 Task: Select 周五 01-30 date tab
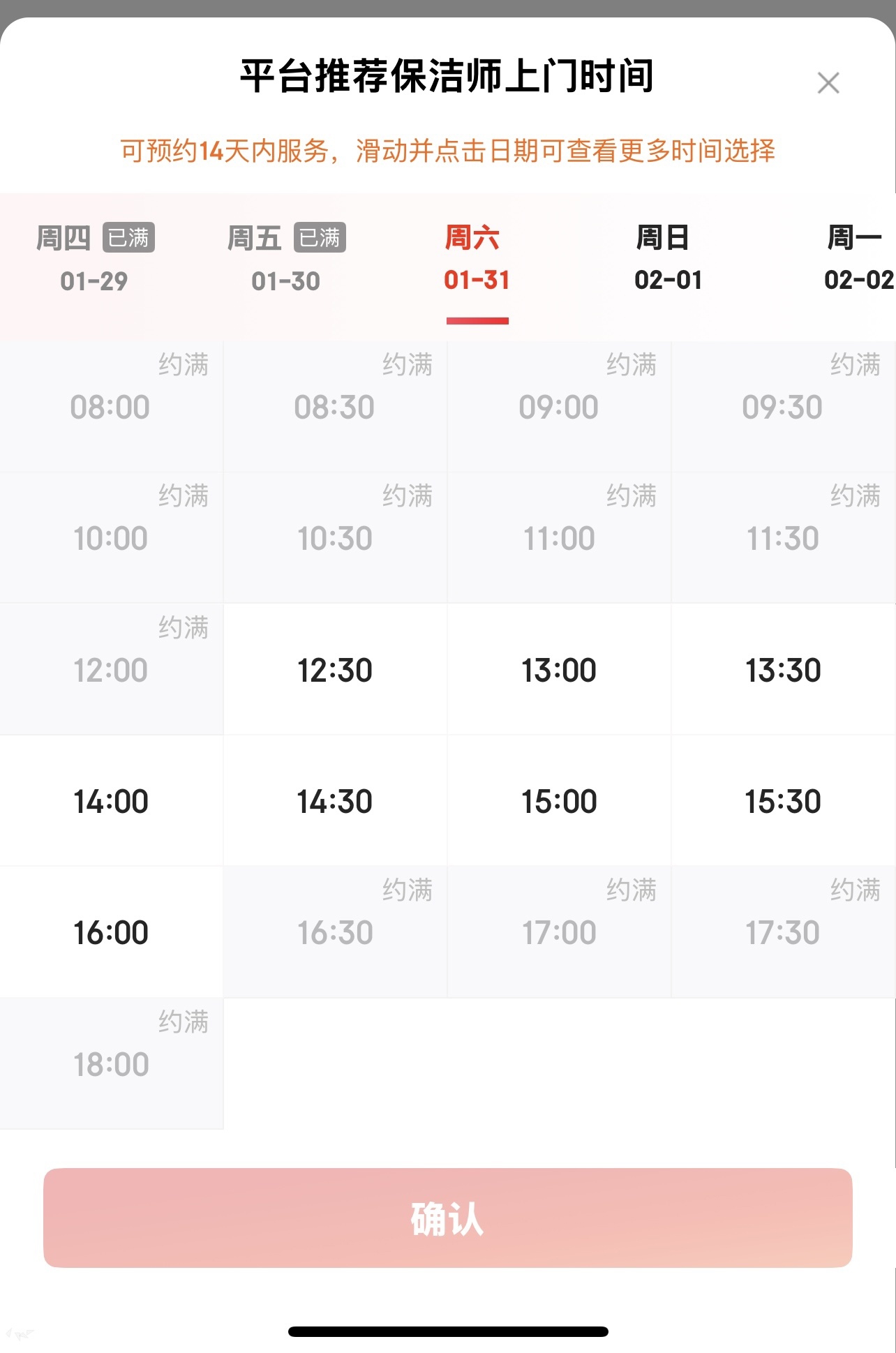tap(285, 259)
